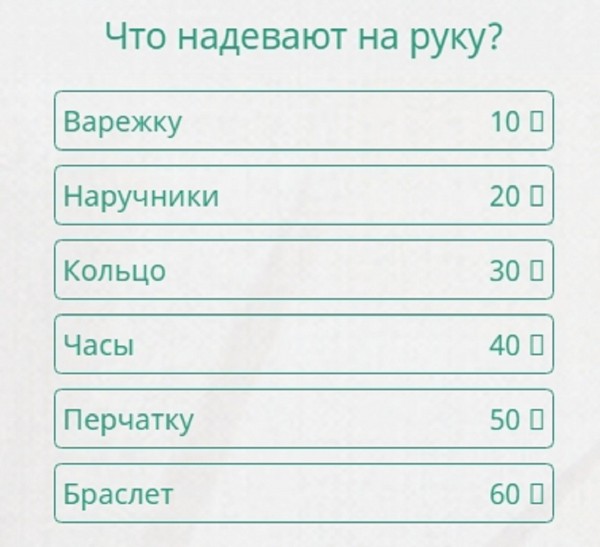Open the Часы answer row
Screen dimensions: 600x547
tap(303, 345)
